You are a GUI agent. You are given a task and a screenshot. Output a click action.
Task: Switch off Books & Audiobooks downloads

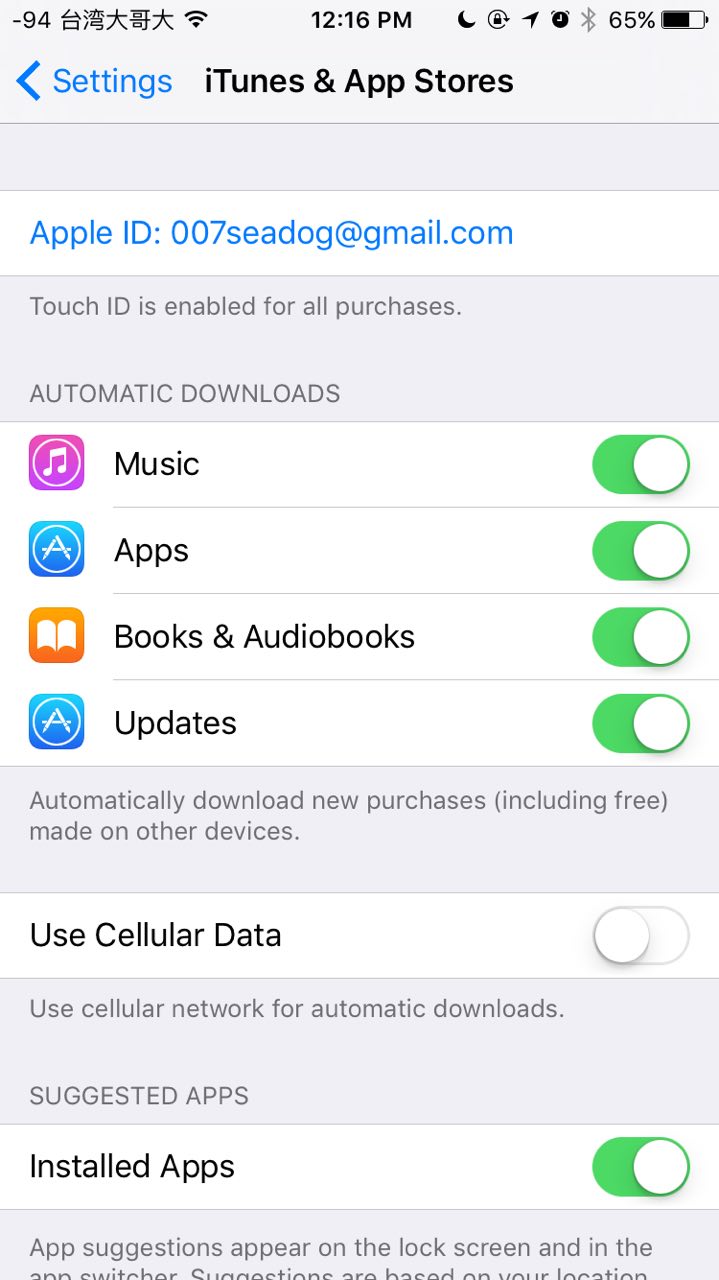point(640,637)
